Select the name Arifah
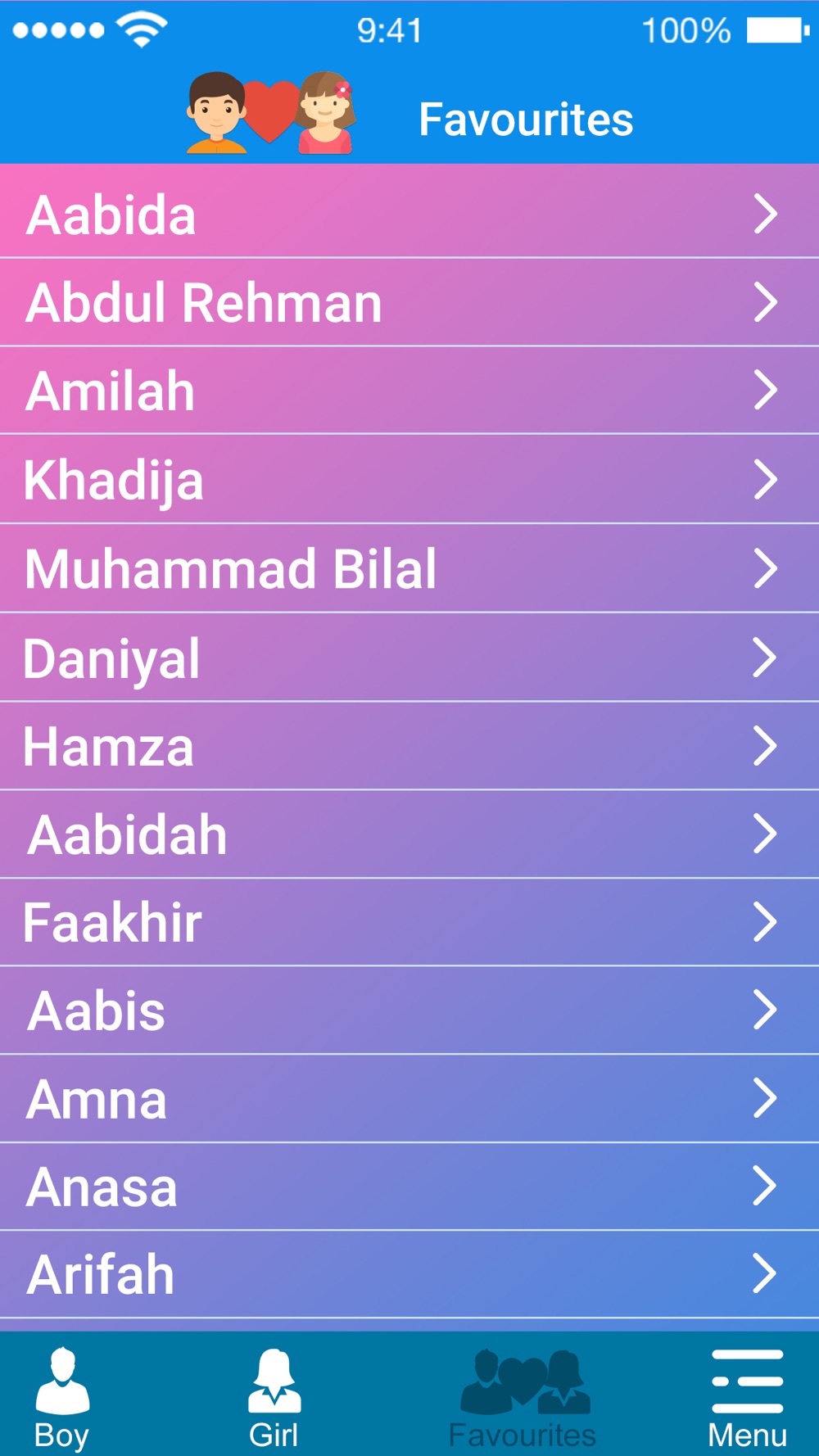 409,1274
